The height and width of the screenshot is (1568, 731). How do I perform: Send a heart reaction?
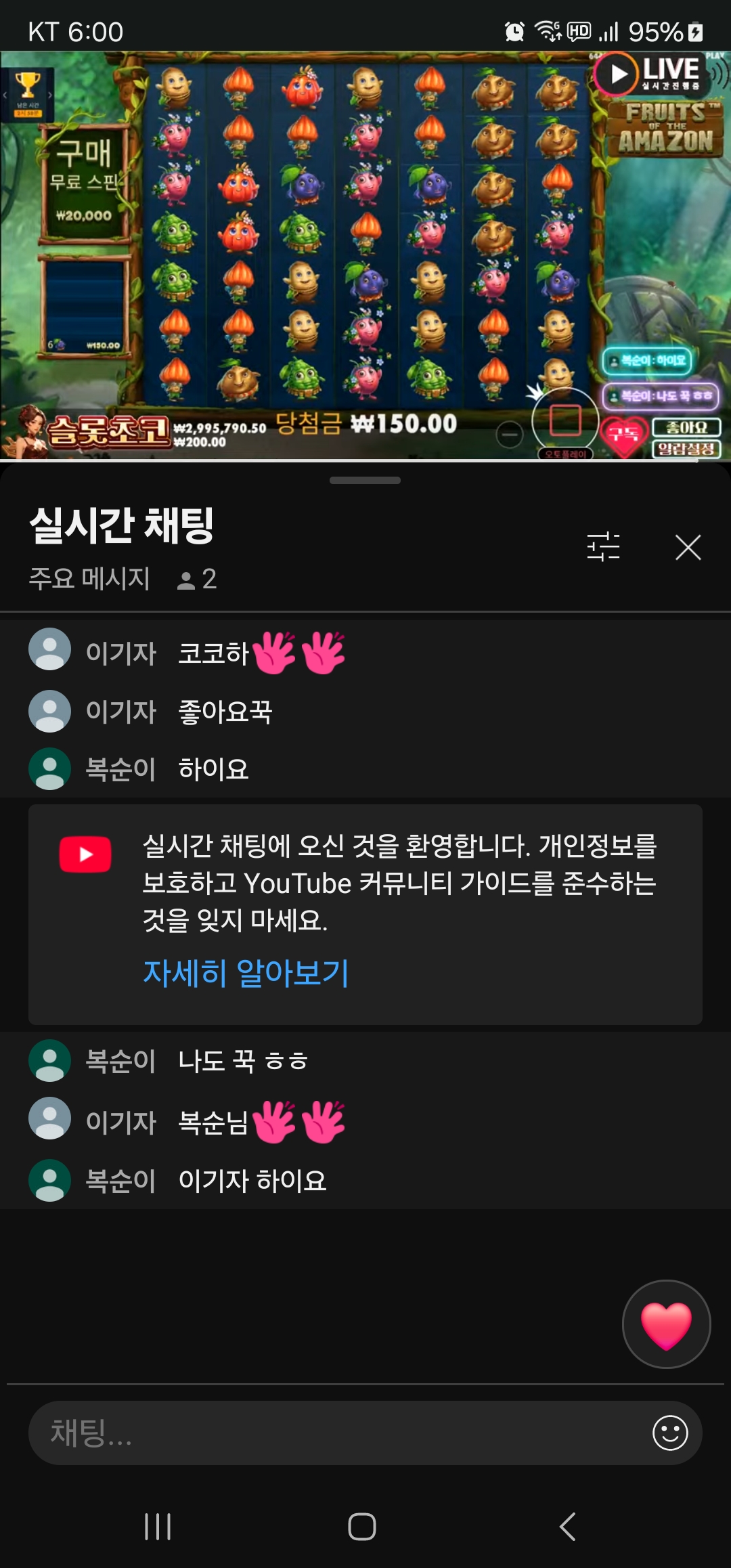(x=666, y=1324)
